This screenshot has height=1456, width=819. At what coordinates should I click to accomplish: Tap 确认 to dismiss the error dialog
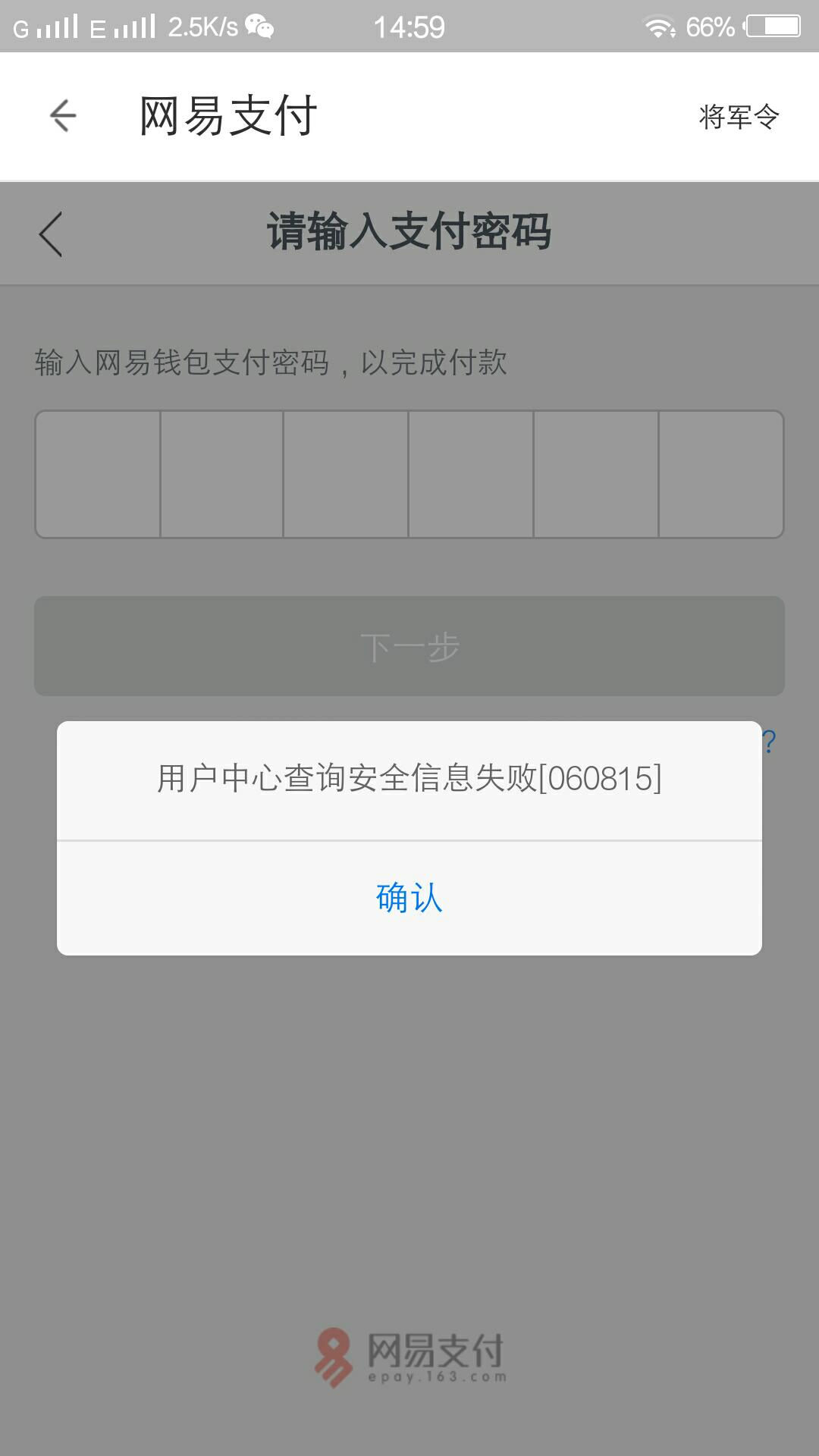coord(409,898)
